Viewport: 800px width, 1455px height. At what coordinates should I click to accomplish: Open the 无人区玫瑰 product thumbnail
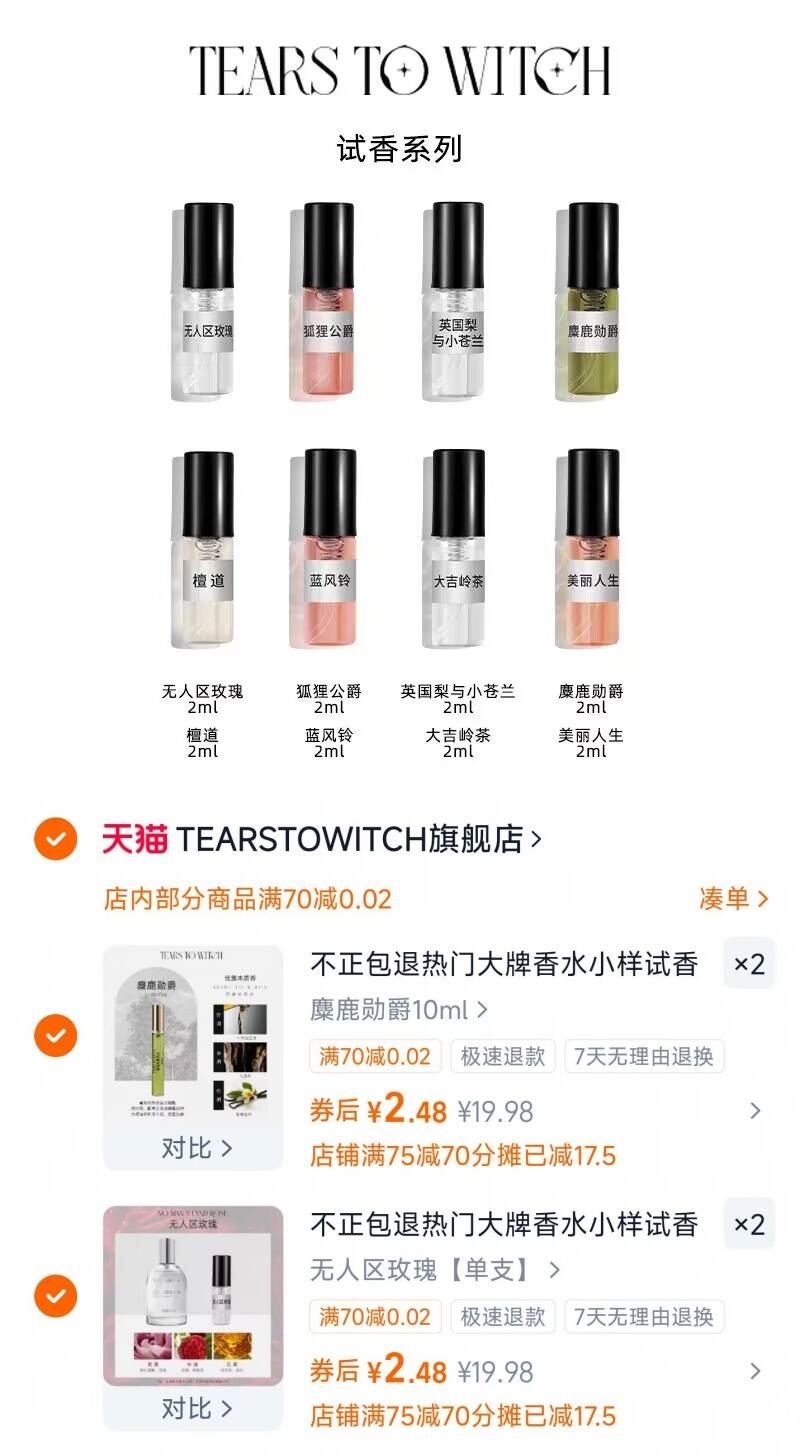pos(192,1293)
